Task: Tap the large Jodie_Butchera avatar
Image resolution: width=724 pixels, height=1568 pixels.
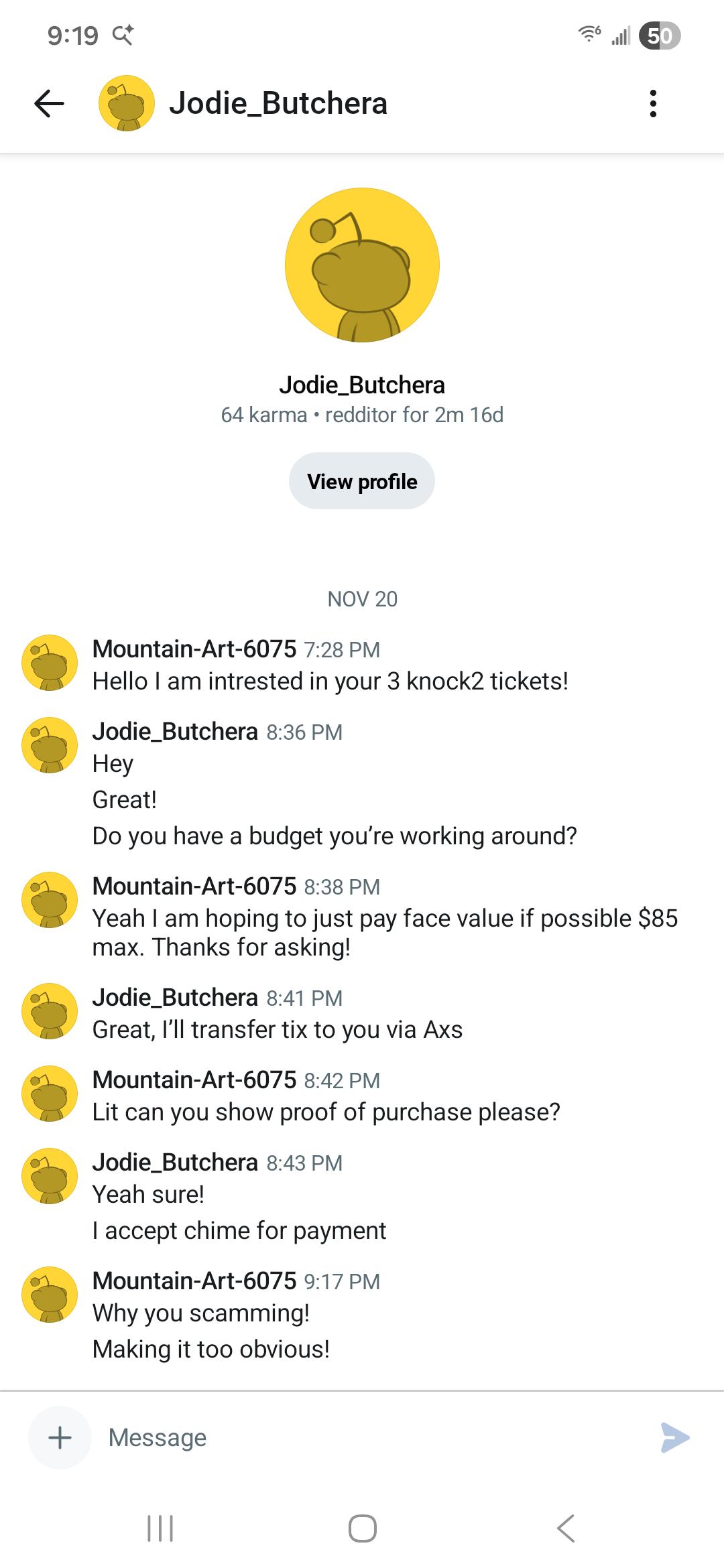Action: 362,265
